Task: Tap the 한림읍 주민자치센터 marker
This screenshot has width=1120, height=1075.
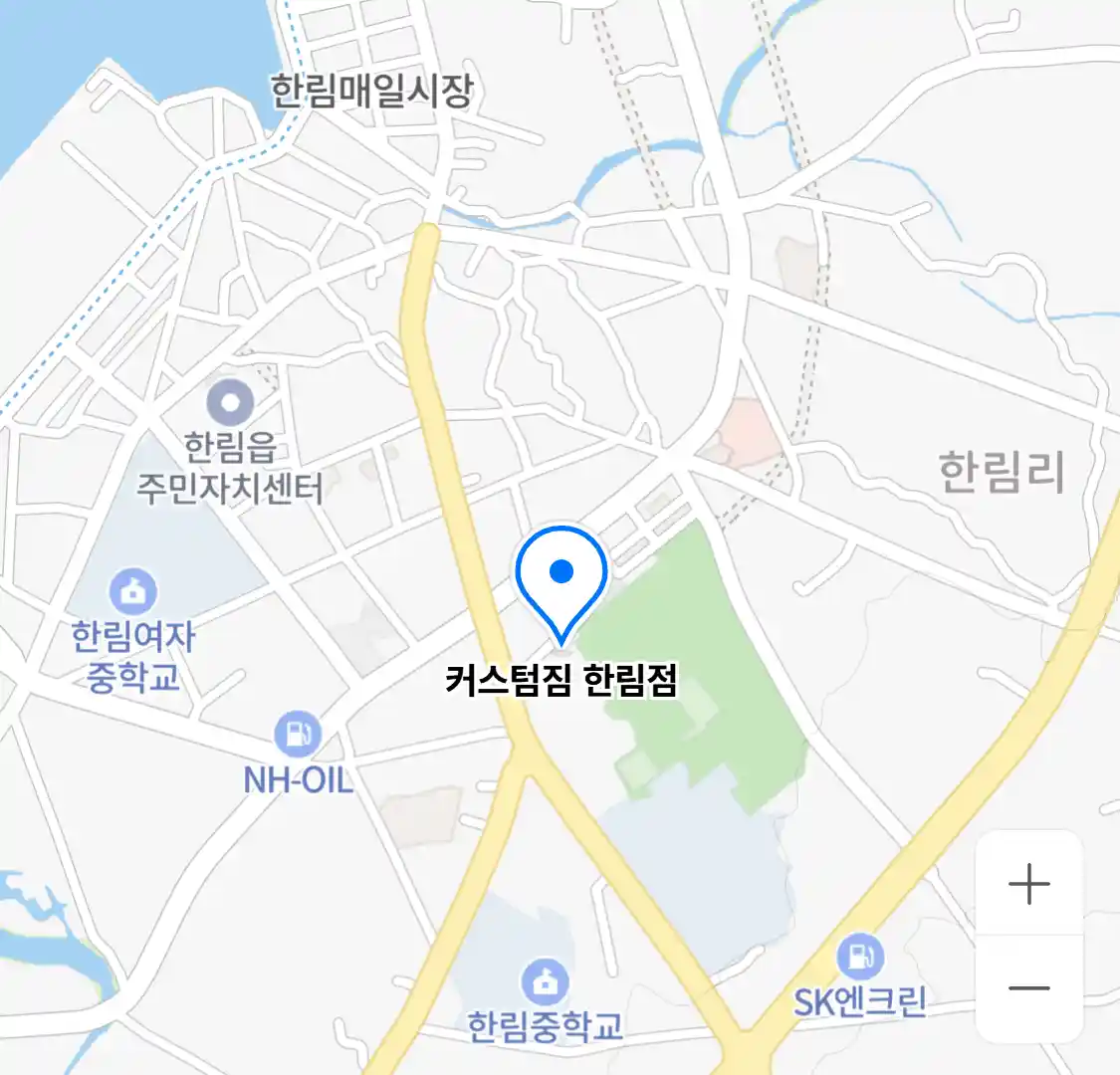Action: (230, 404)
